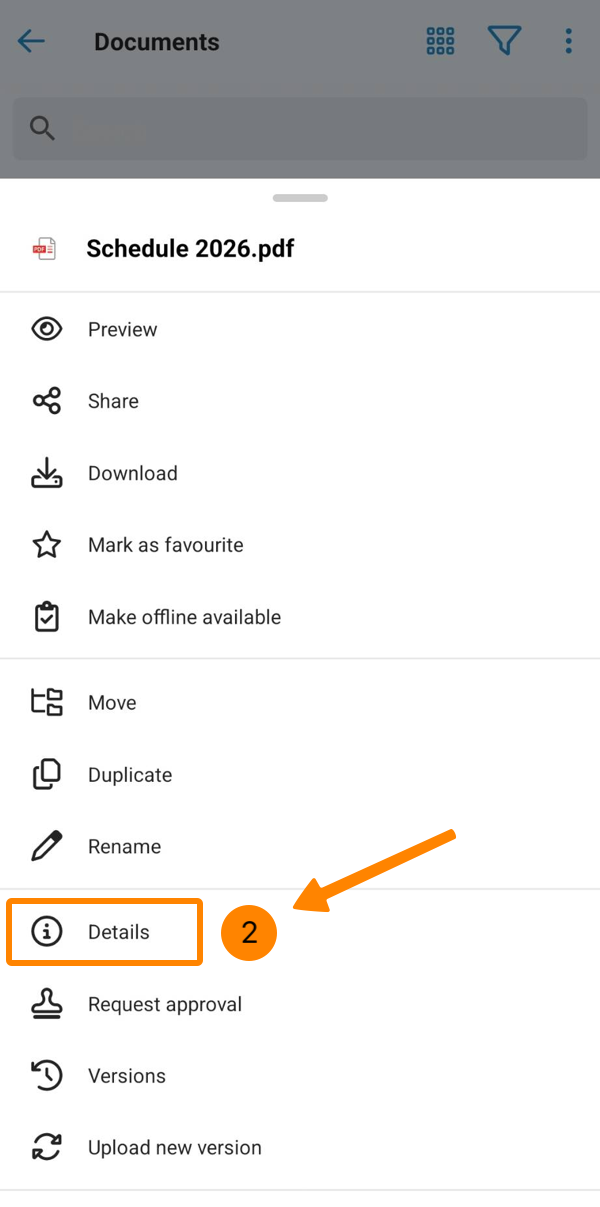Open the Details option

coord(118,932)
